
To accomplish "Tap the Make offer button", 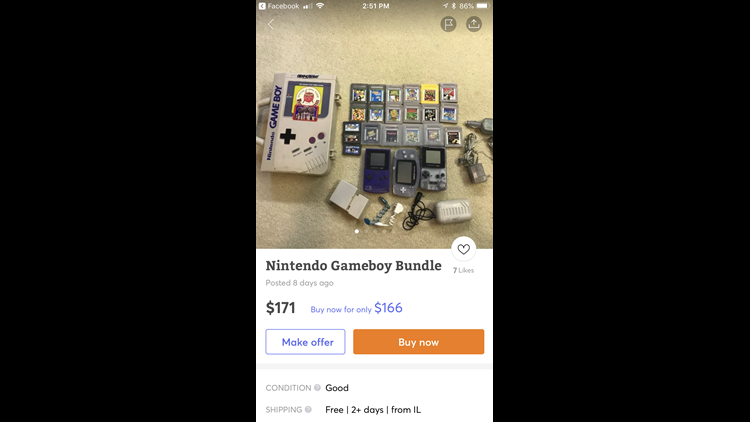I will click(306, 342).
